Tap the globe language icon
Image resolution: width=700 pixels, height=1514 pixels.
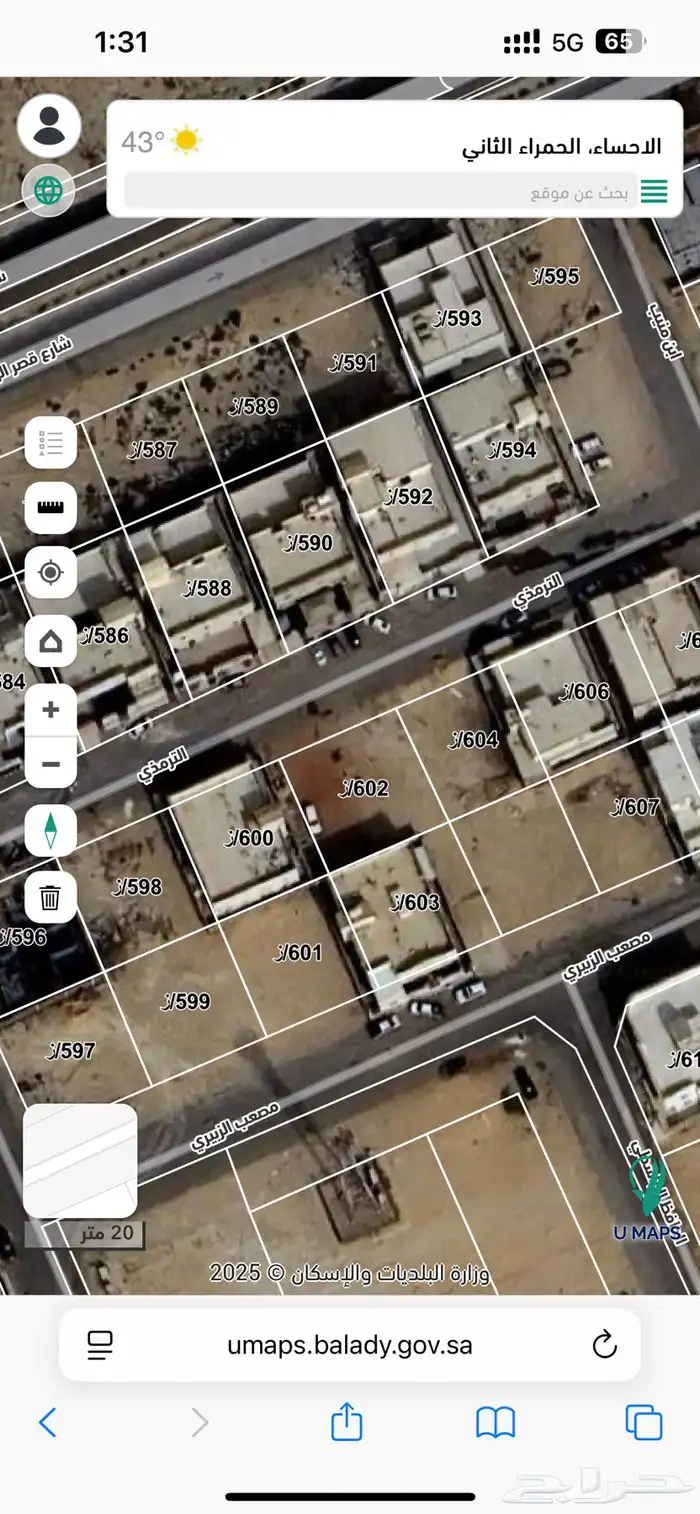click(x=49, y=190)
